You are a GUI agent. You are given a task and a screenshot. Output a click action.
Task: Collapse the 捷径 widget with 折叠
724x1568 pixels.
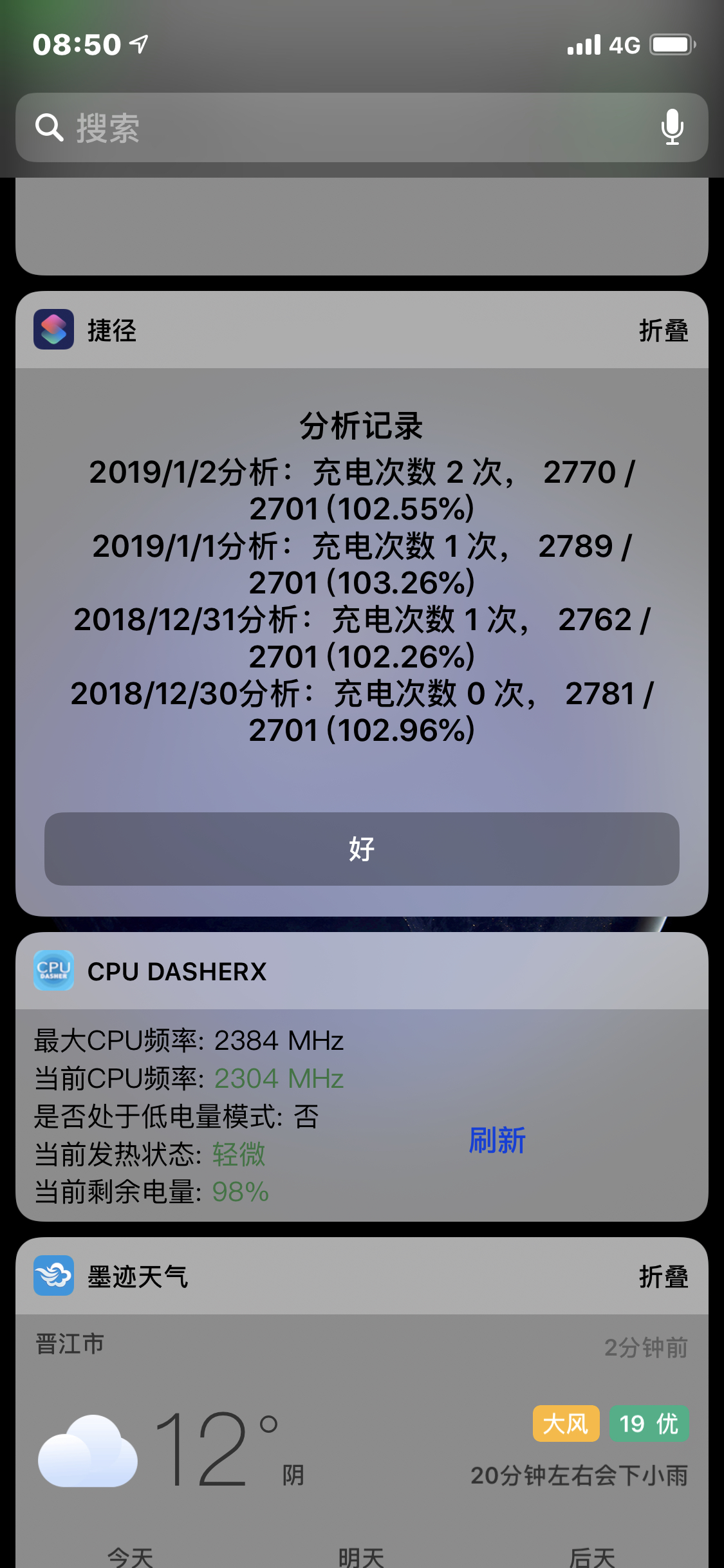tap(664, 331)
